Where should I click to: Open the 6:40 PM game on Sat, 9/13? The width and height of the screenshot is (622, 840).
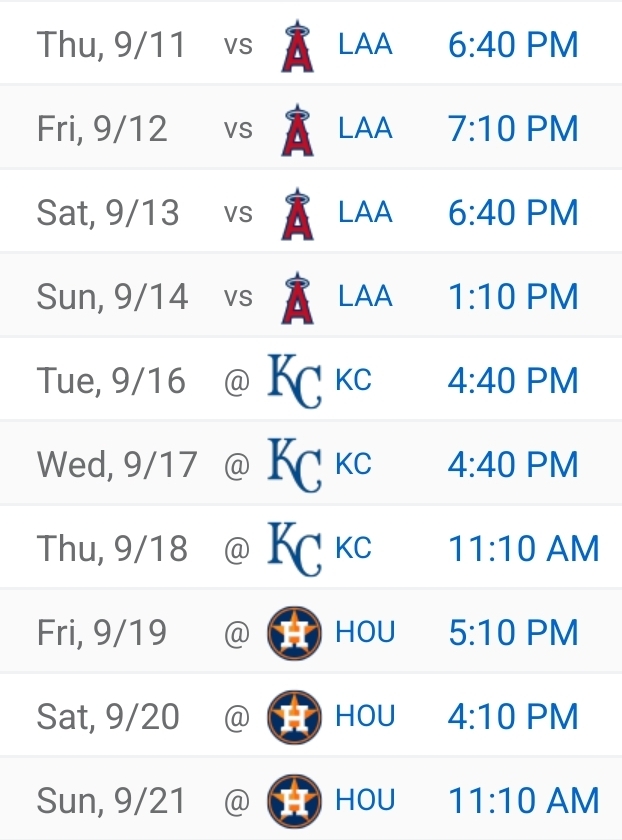point(512,213)
